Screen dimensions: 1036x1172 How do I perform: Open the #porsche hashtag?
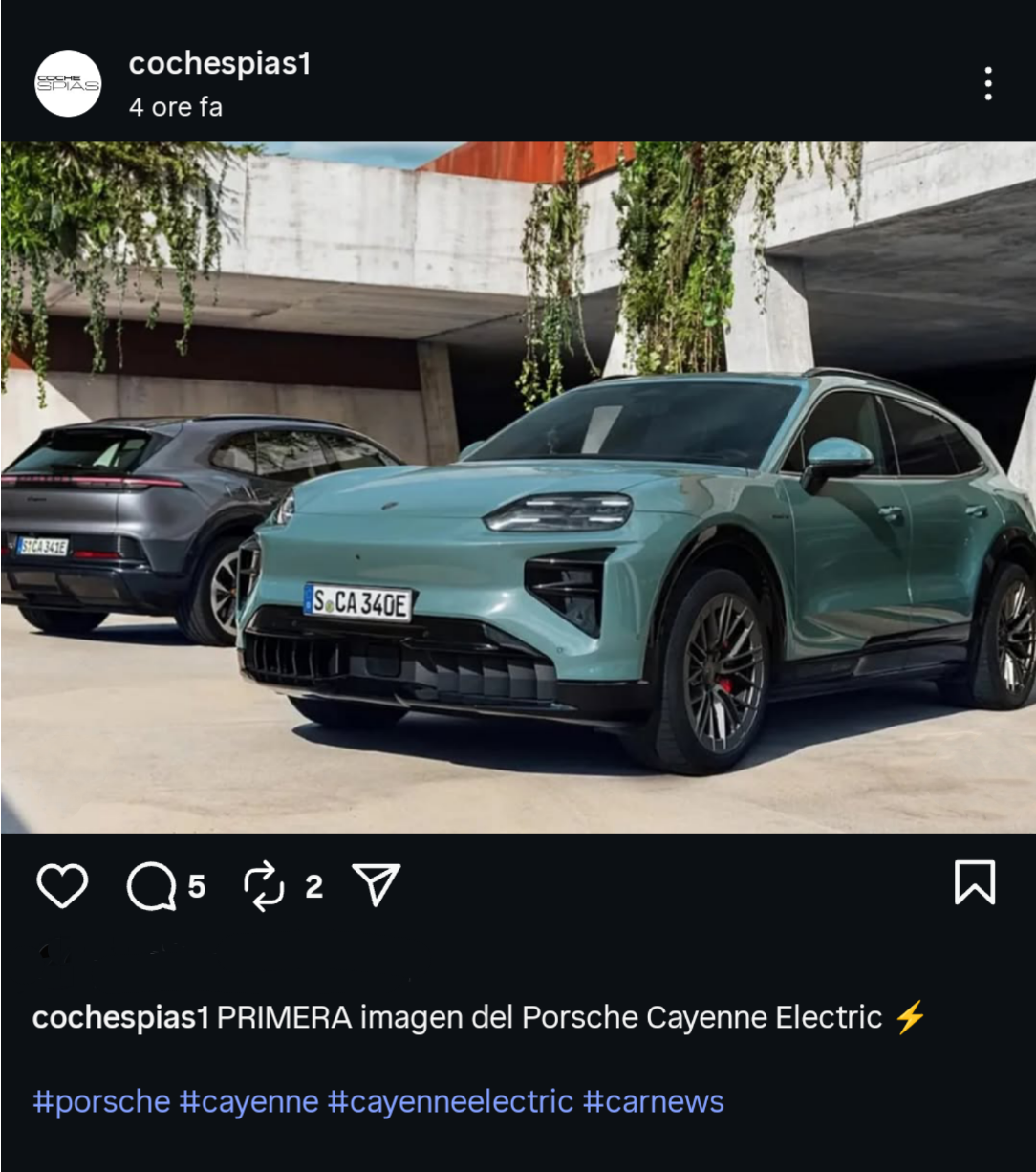(101, 1102)
